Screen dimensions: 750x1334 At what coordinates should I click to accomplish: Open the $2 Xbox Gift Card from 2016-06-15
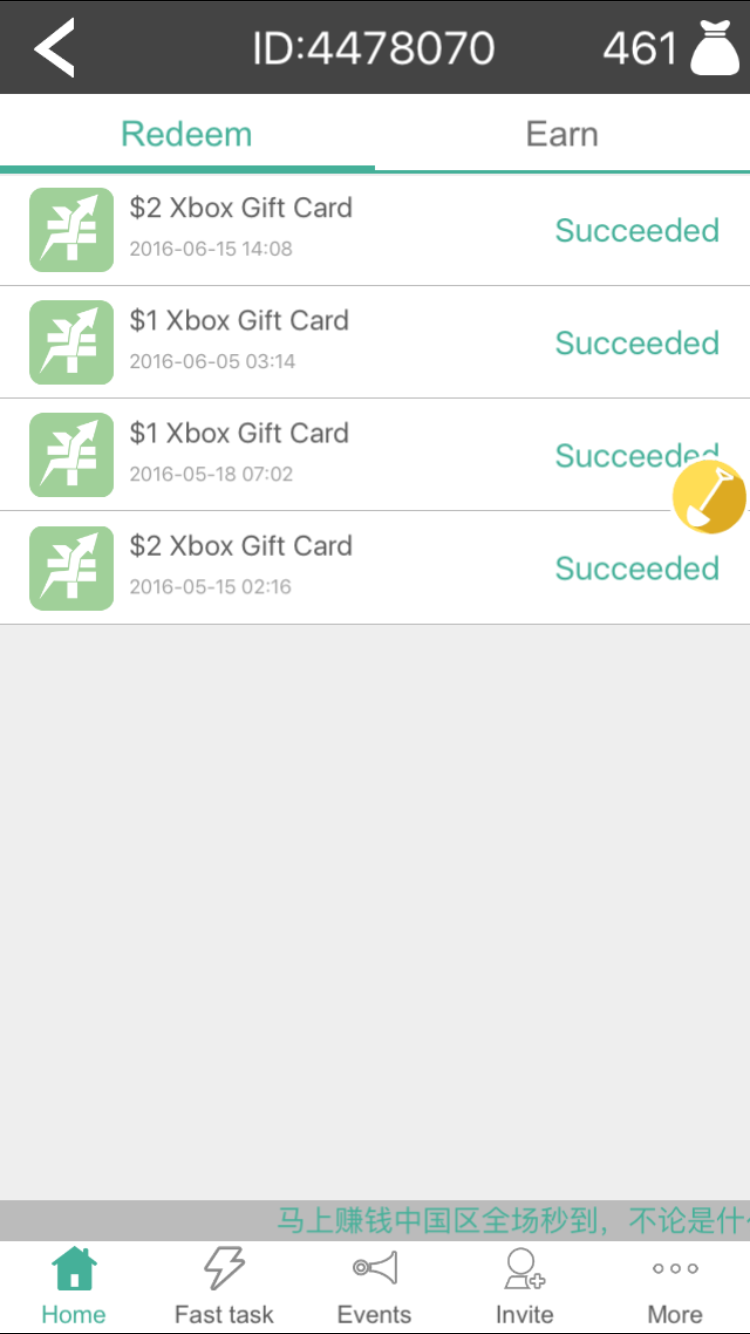point(375,230)
